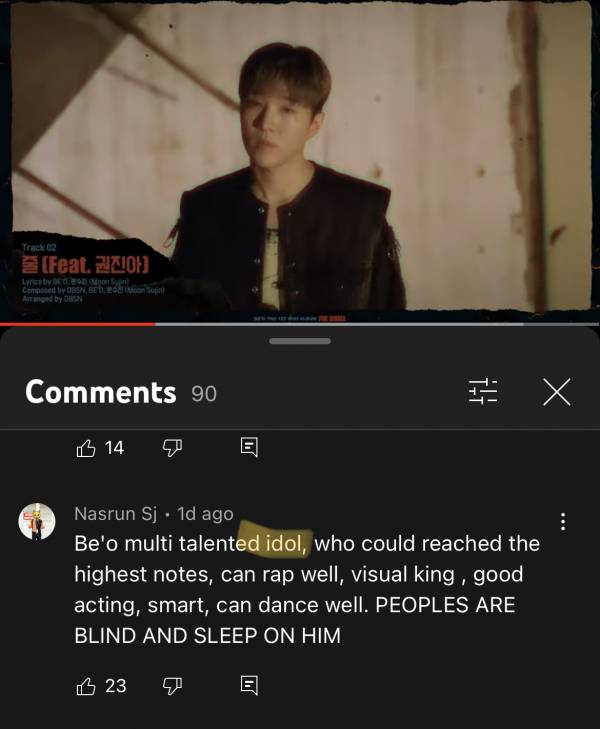The image size is (600, 729).
Task: Tap the comments panel drag handle
Action: tap(300, 341)
